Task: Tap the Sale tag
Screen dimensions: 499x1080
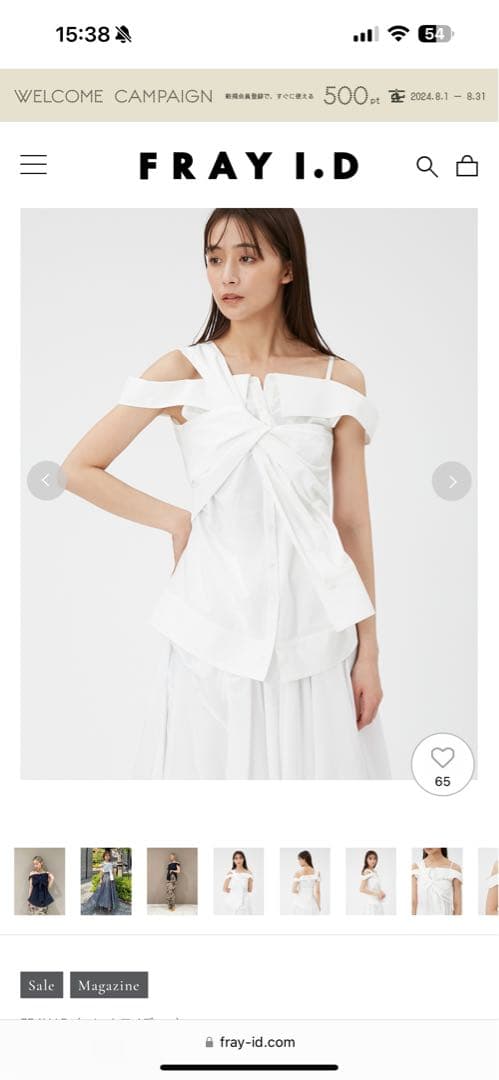Action: pyautogui.click(x=41, y=985)
